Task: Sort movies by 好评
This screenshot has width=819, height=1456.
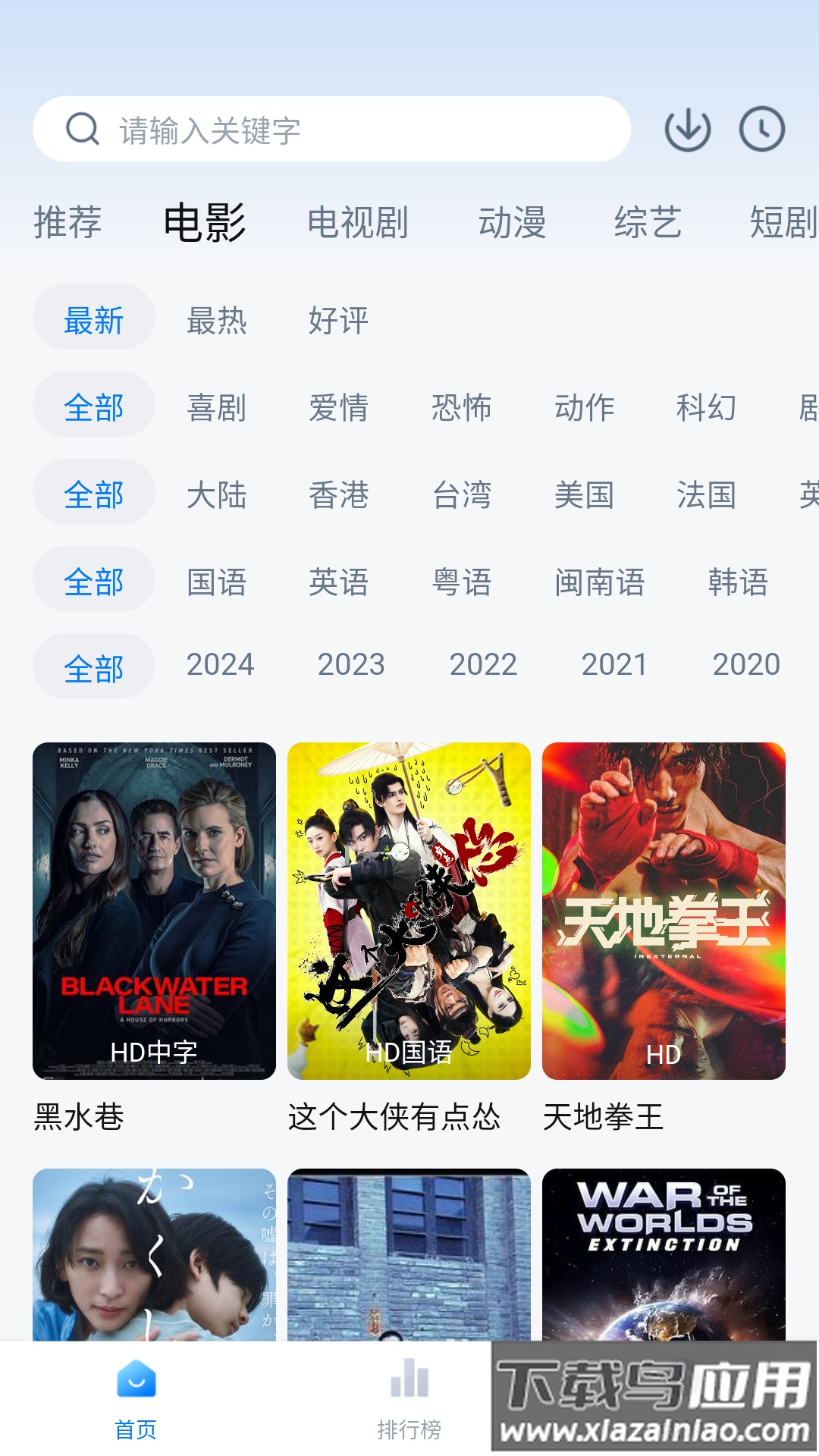Action: pyautogui.click(x=338, y=320)
